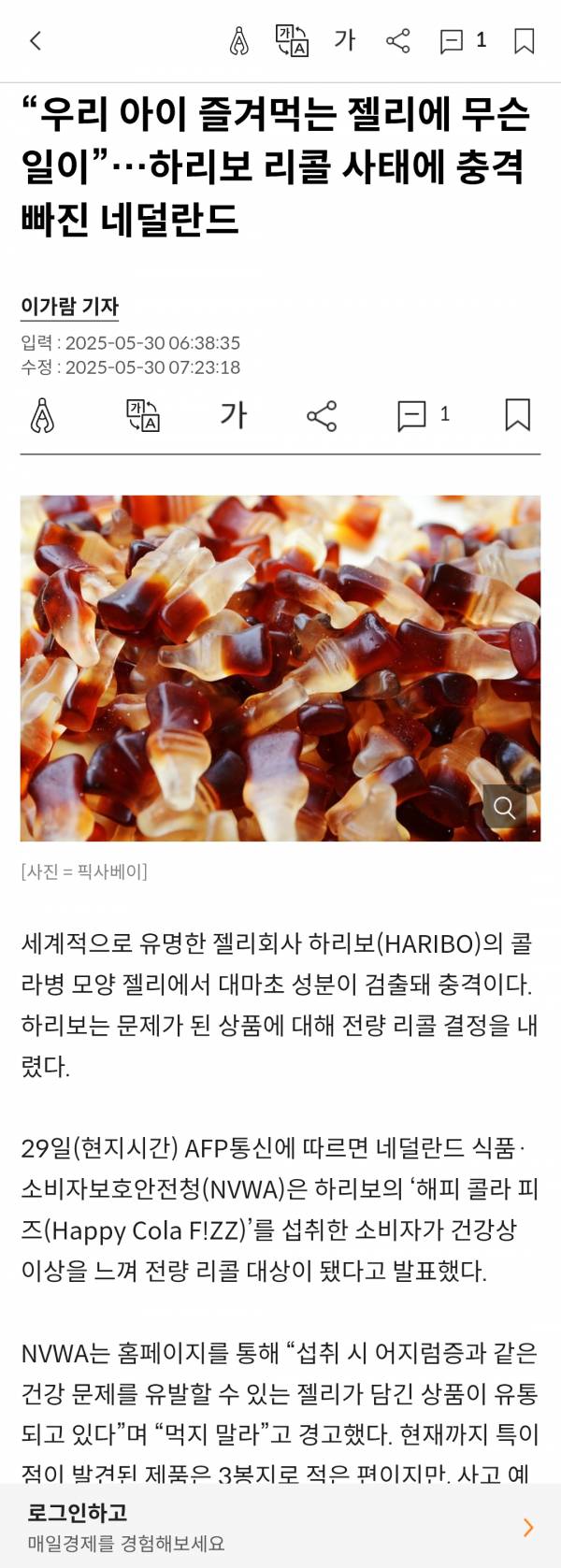Viewport: 561px width, 1568px height.
Task: Share article with icon below the dates
Action: click(322, 415)
